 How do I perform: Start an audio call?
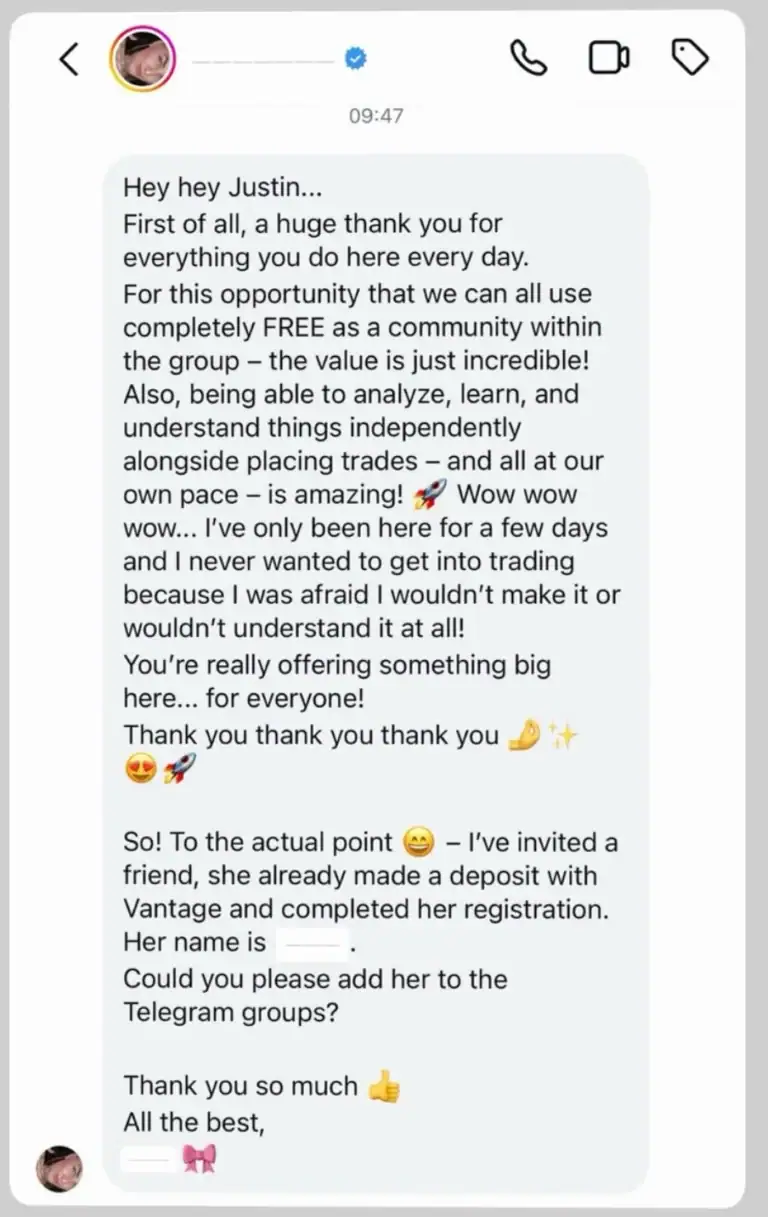pos(528,59)
